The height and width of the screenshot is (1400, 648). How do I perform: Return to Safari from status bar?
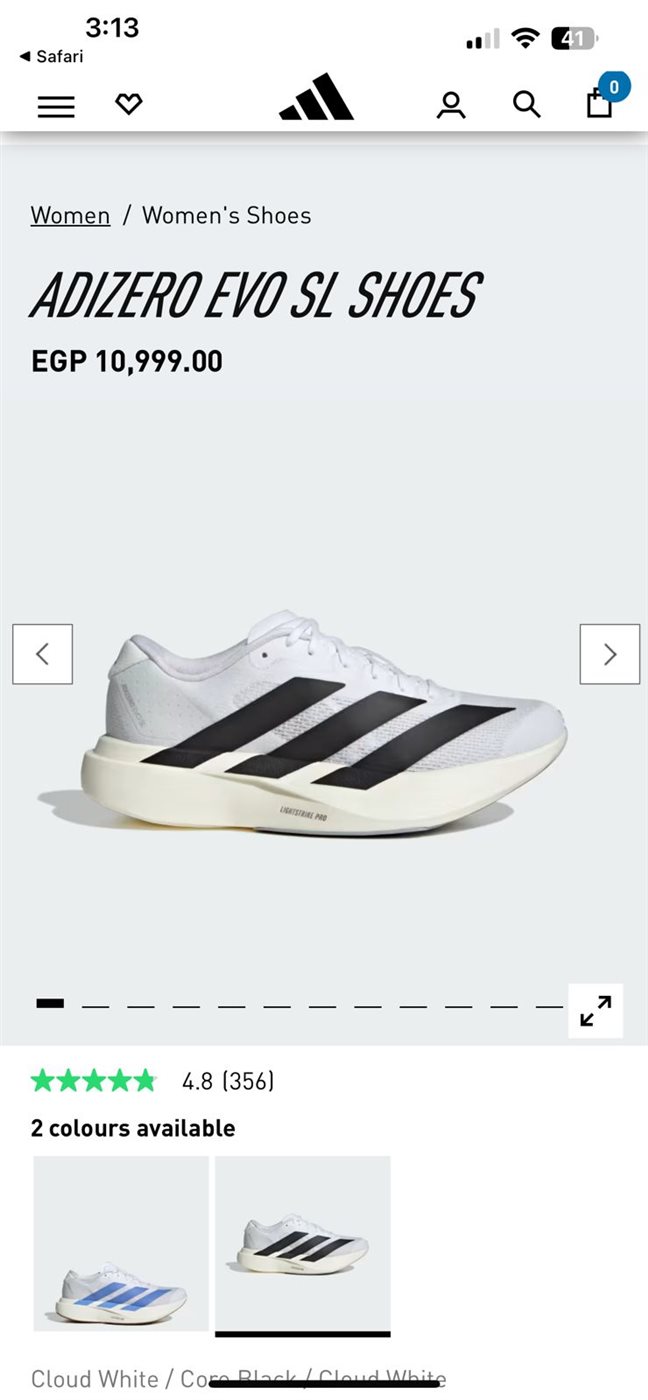51,57
